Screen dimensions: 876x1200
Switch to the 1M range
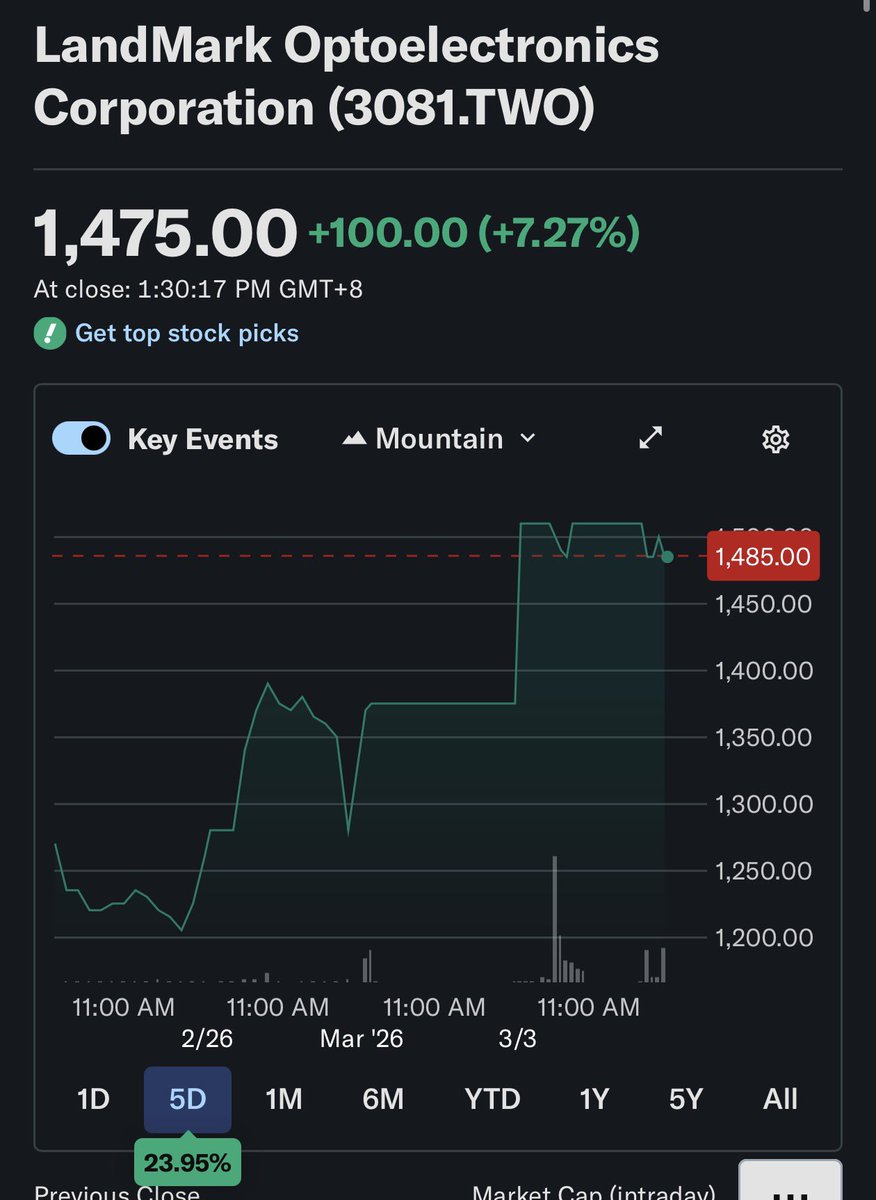(x=284, y=1100)
